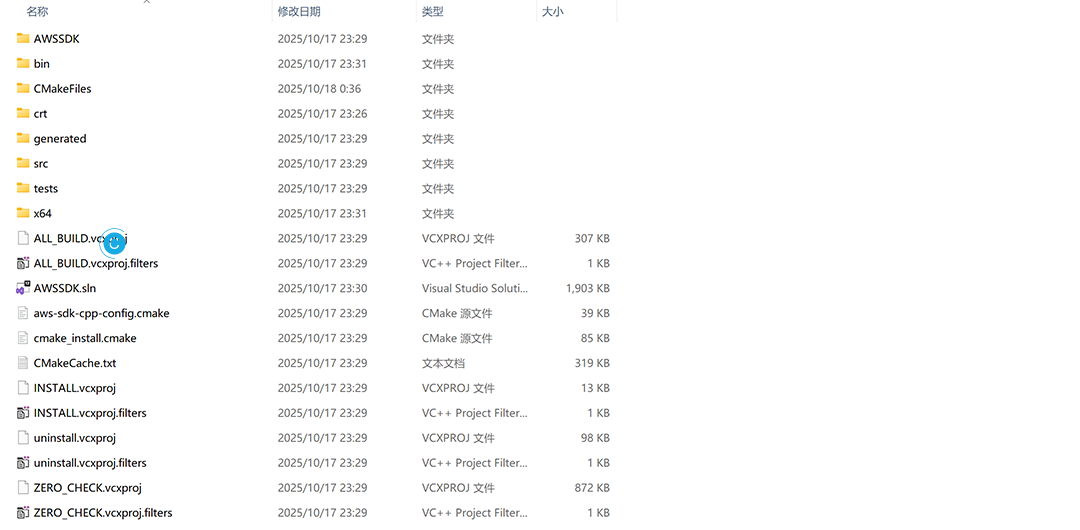
Task: Select the AWSSDK.sln solution file
Action: pos(64,288)
